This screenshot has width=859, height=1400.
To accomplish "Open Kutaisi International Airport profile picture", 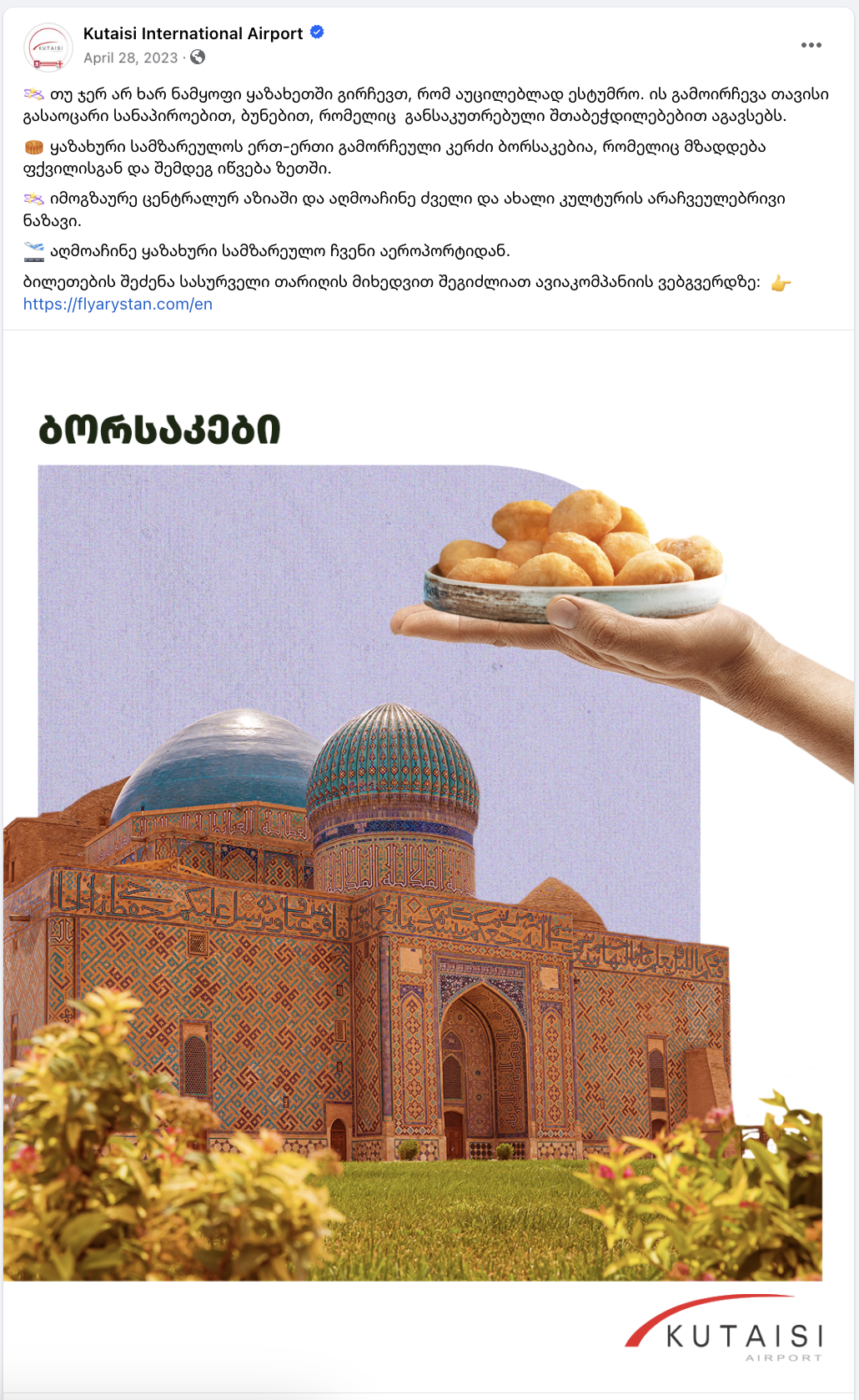I will (x=48, y=47).
